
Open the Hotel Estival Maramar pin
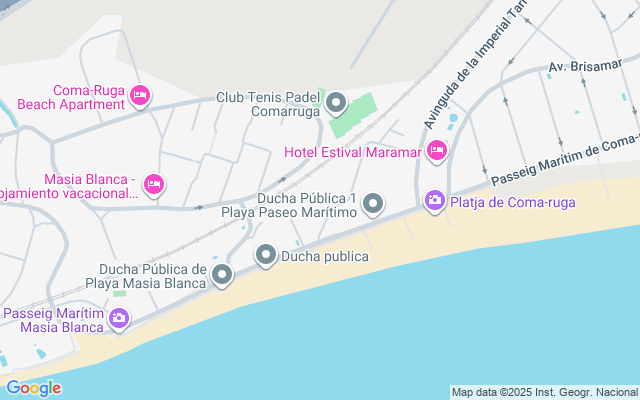click(x=436, y=151)
